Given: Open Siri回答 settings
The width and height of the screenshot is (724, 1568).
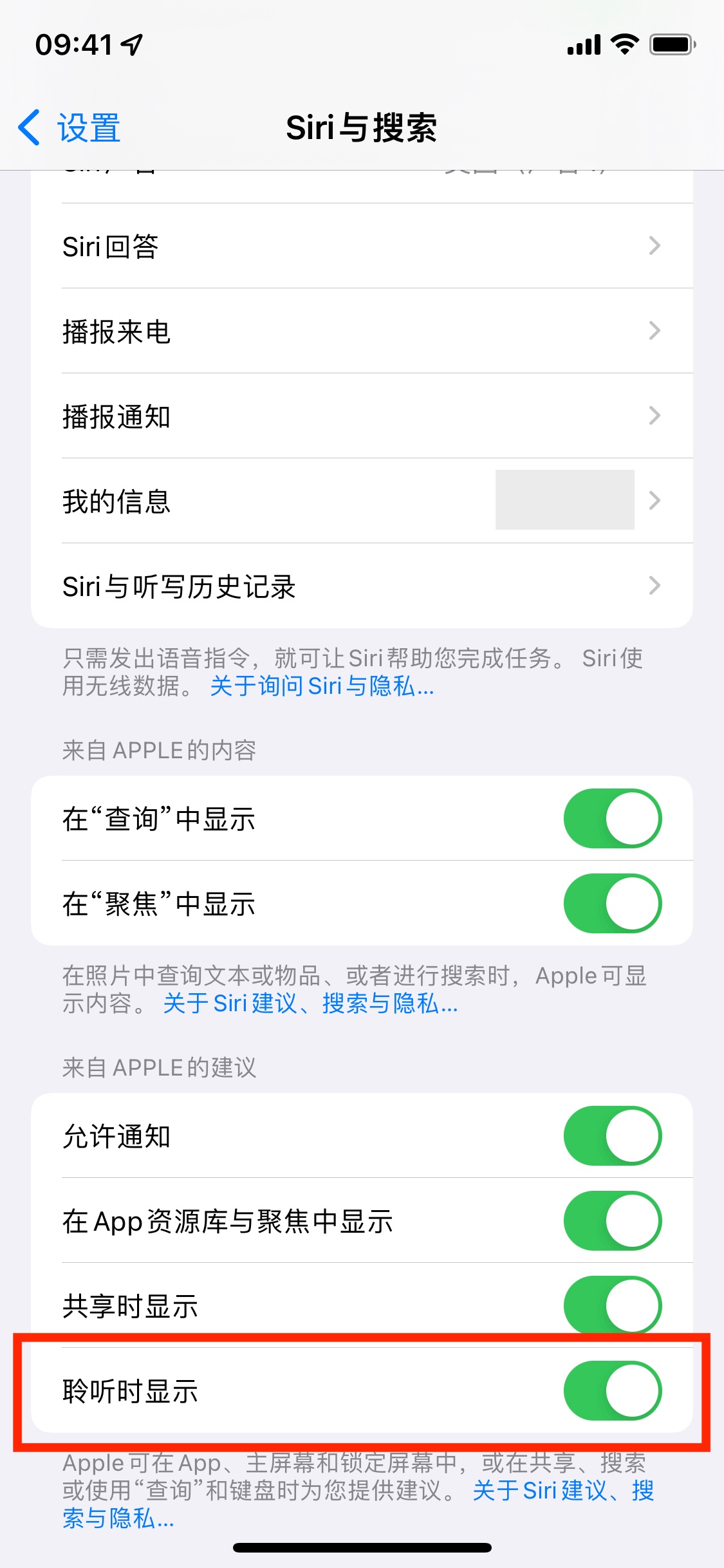Looking at the screenshot, I should [362, 246].
